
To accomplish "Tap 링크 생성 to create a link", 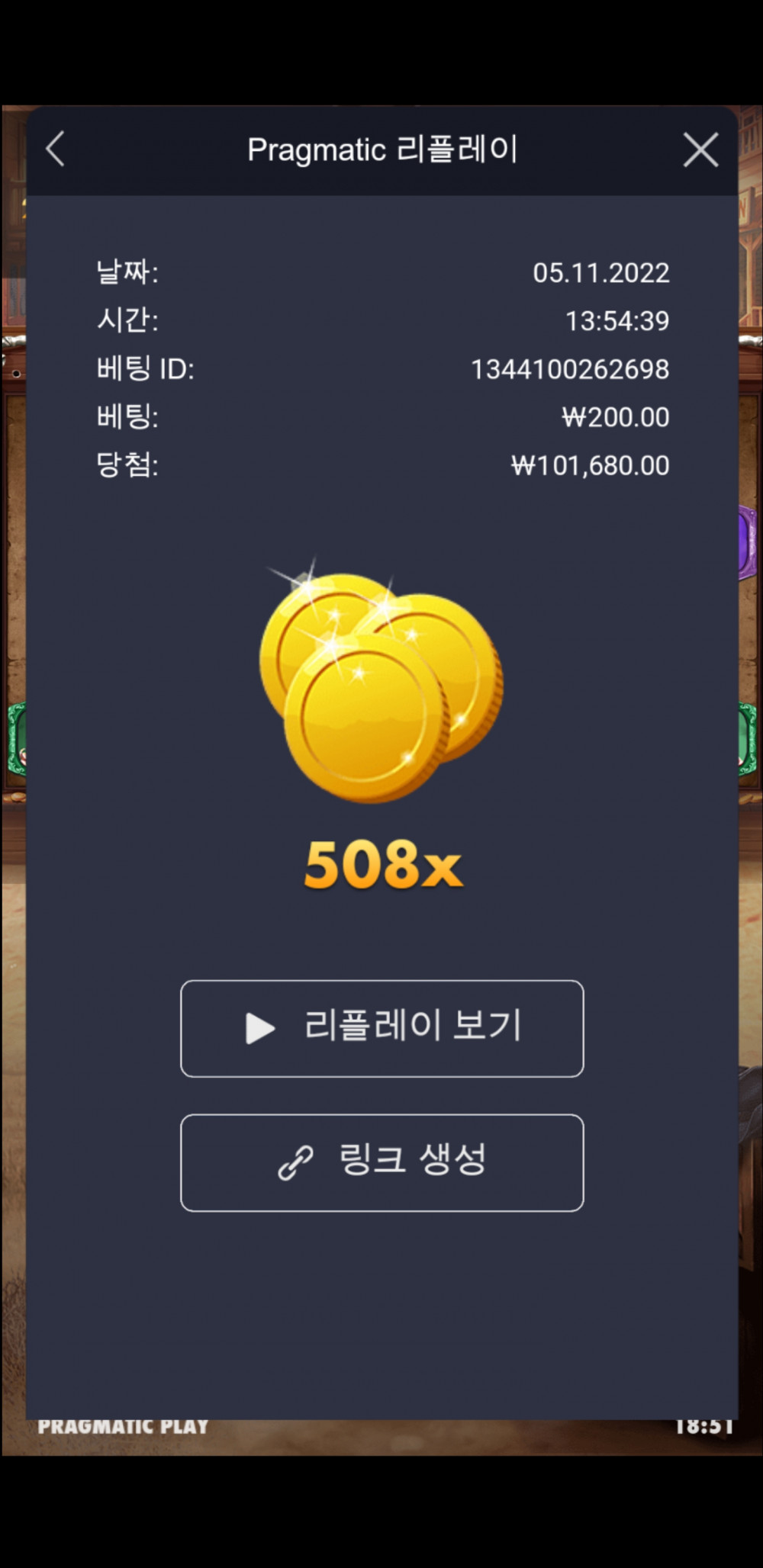I will [x=381, y=1162].
